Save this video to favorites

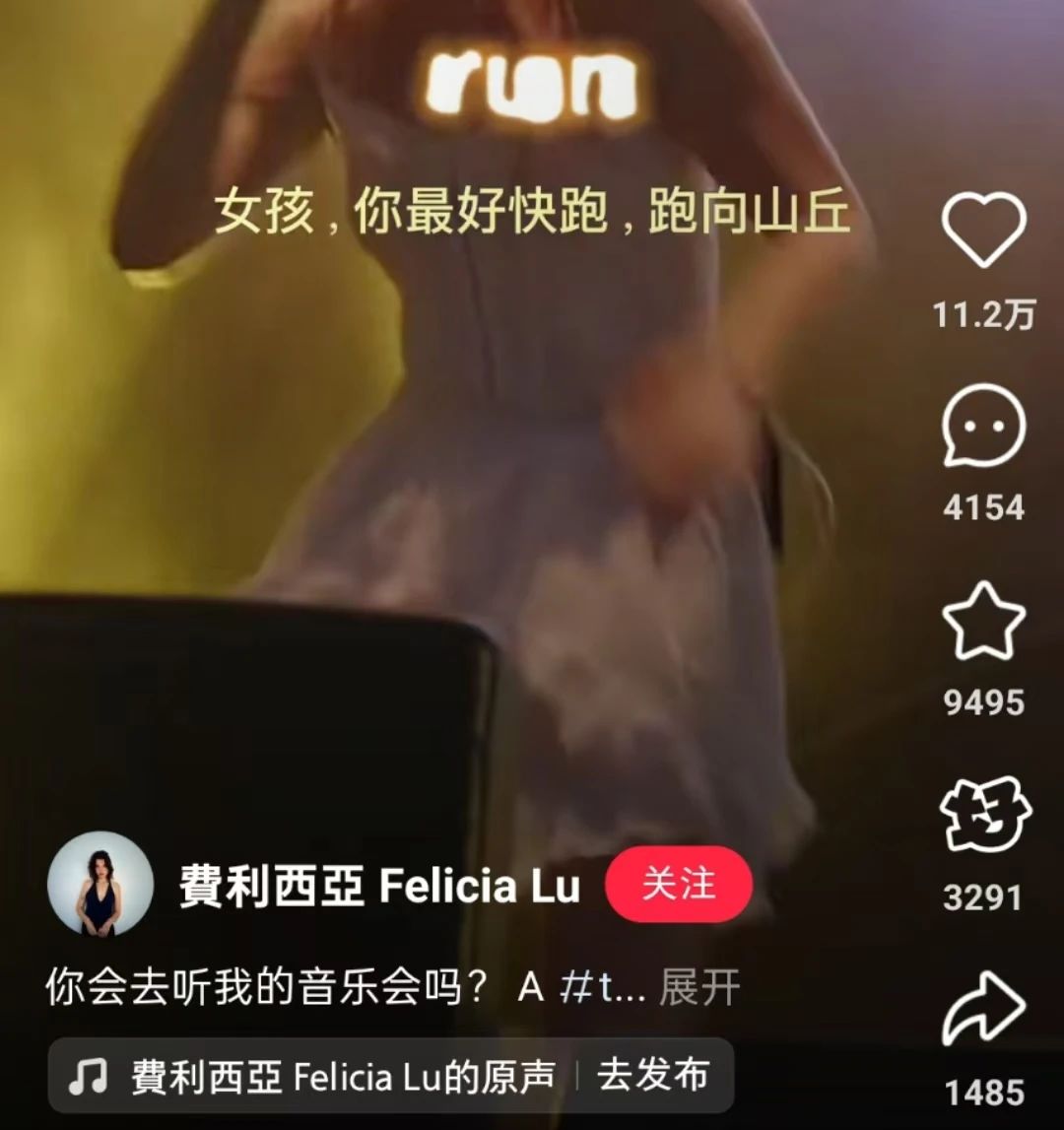983,621
